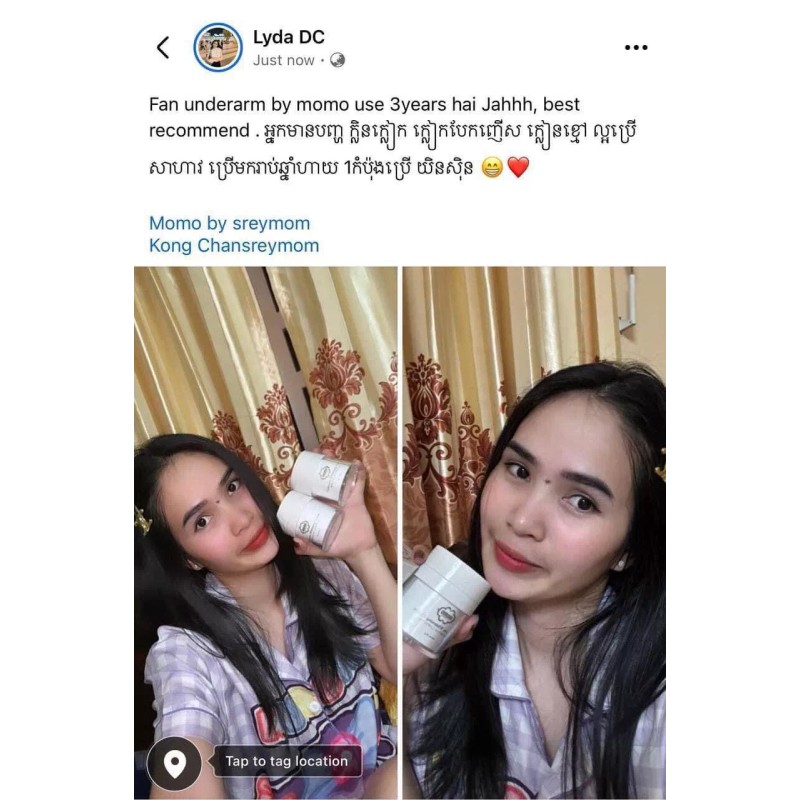Screen dimensions: 800x800
Task: Open Kong Chansreymom's tagged profile
Action: tap(234, 245)
